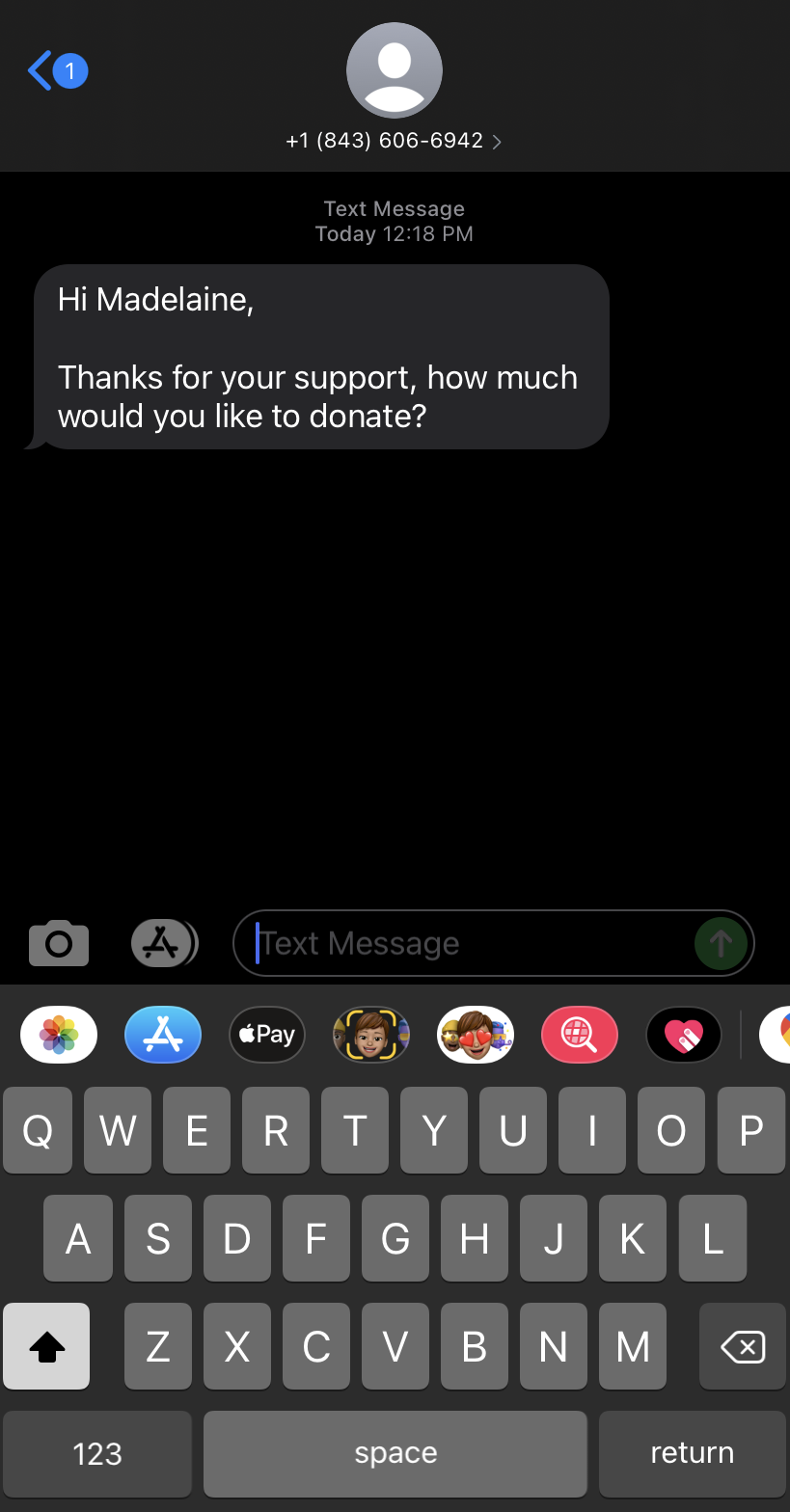The image size is (790, 1512).
Task: Open Memoji stickers with heart eyes
Action: (476, 1035)
